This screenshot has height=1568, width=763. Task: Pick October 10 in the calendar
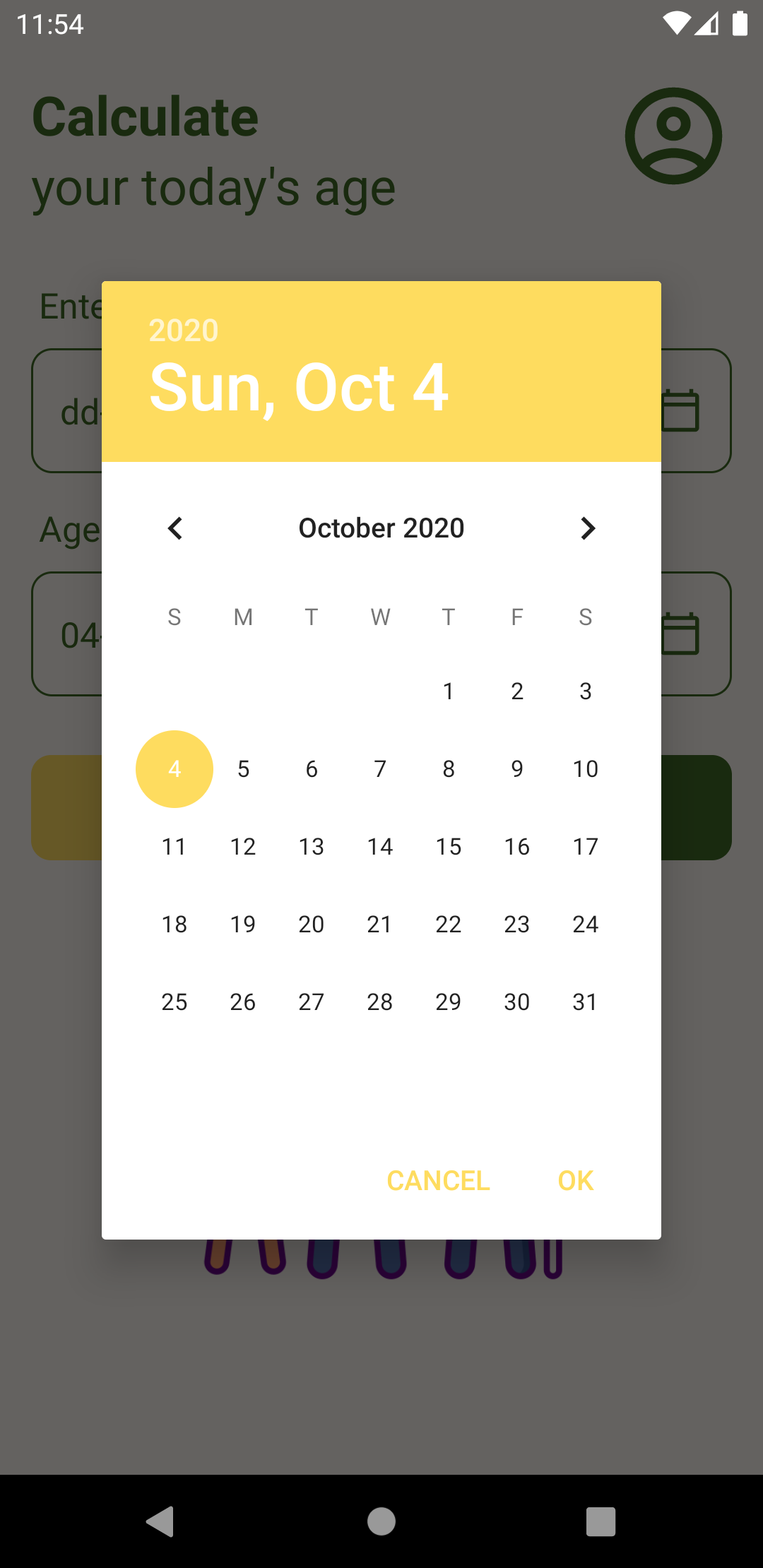pos(586,768)
